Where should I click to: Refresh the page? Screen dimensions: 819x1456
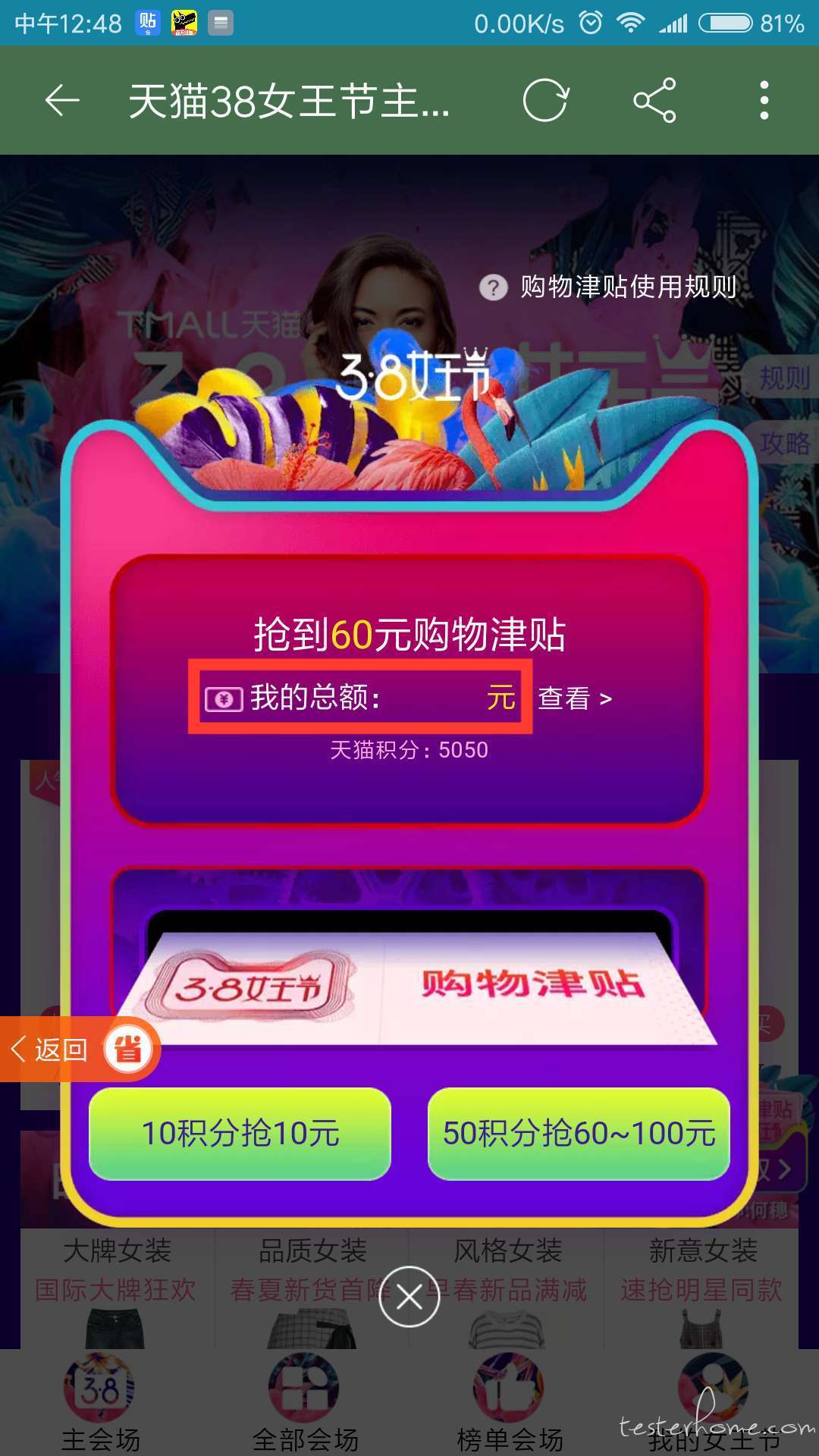pyautogui.click(x=545, y=100)
